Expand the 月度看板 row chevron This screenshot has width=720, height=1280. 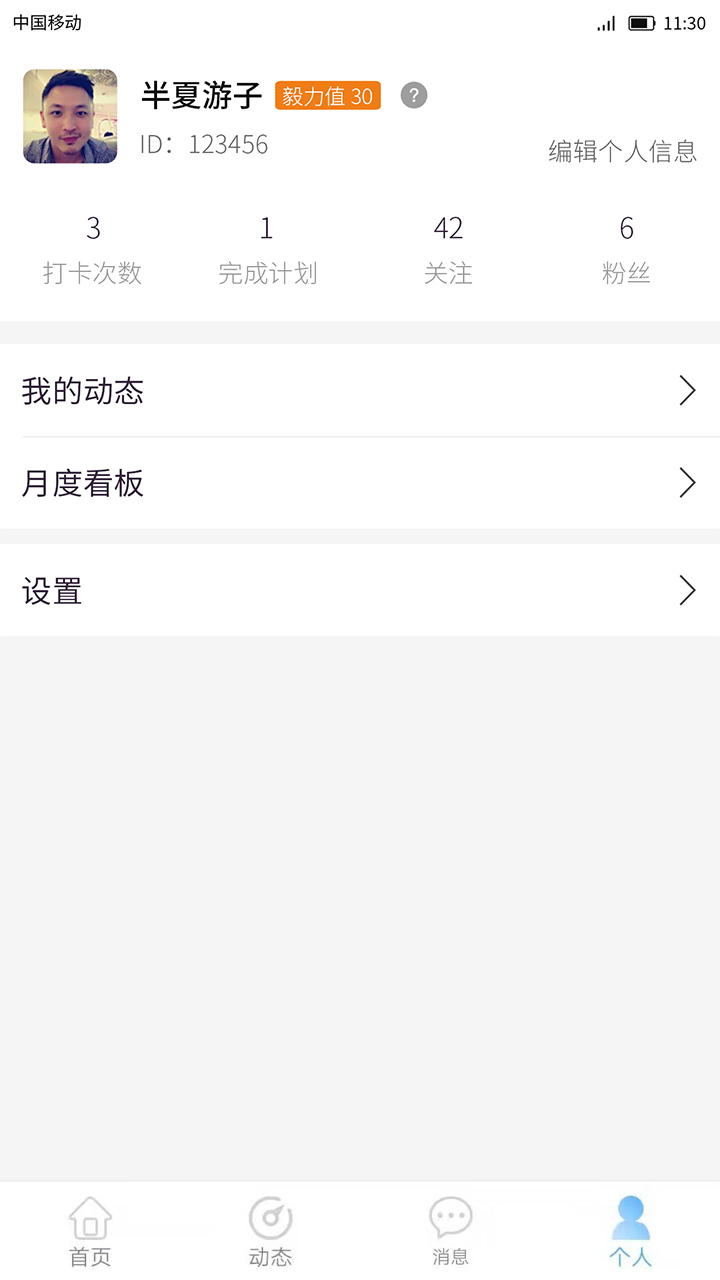[687, 483]
